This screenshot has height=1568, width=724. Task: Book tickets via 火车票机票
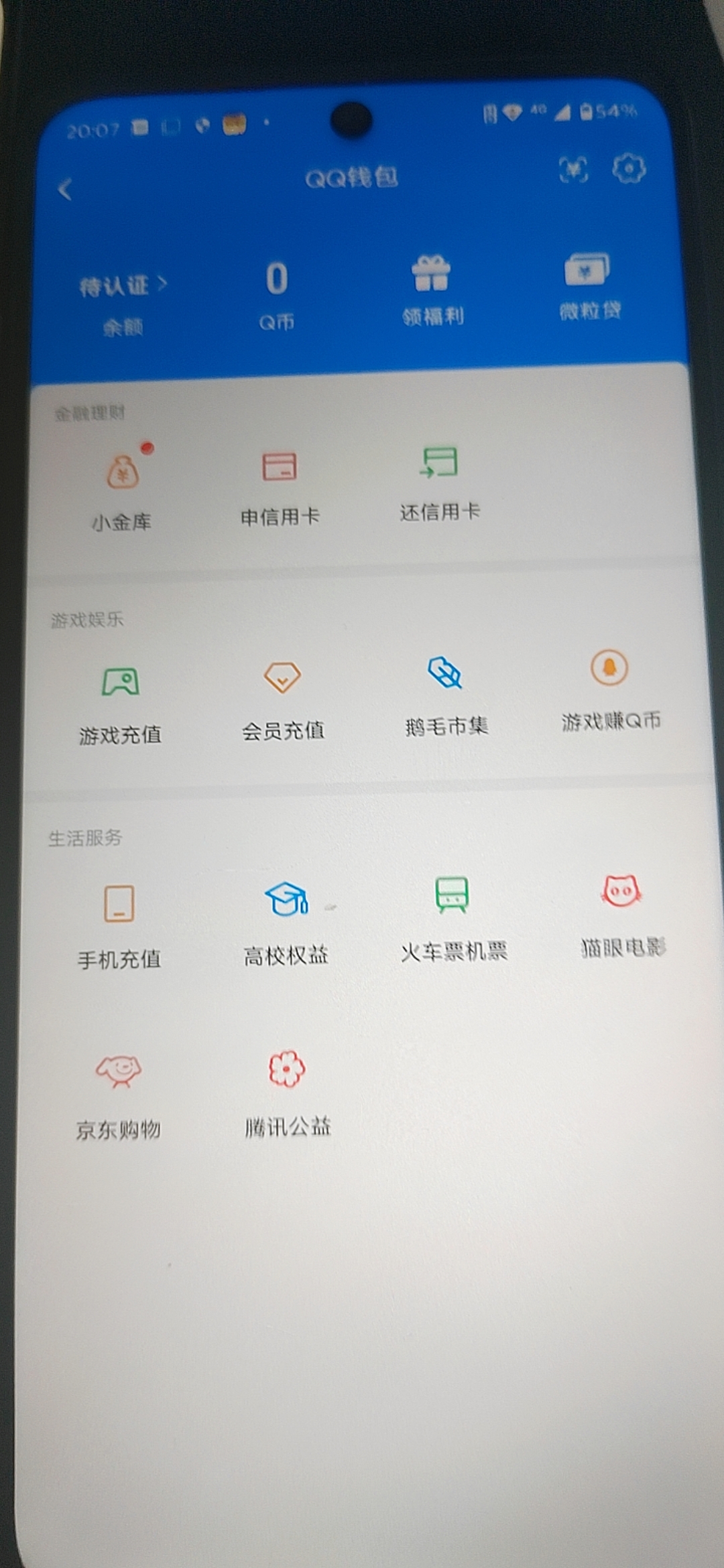[453, 918]
